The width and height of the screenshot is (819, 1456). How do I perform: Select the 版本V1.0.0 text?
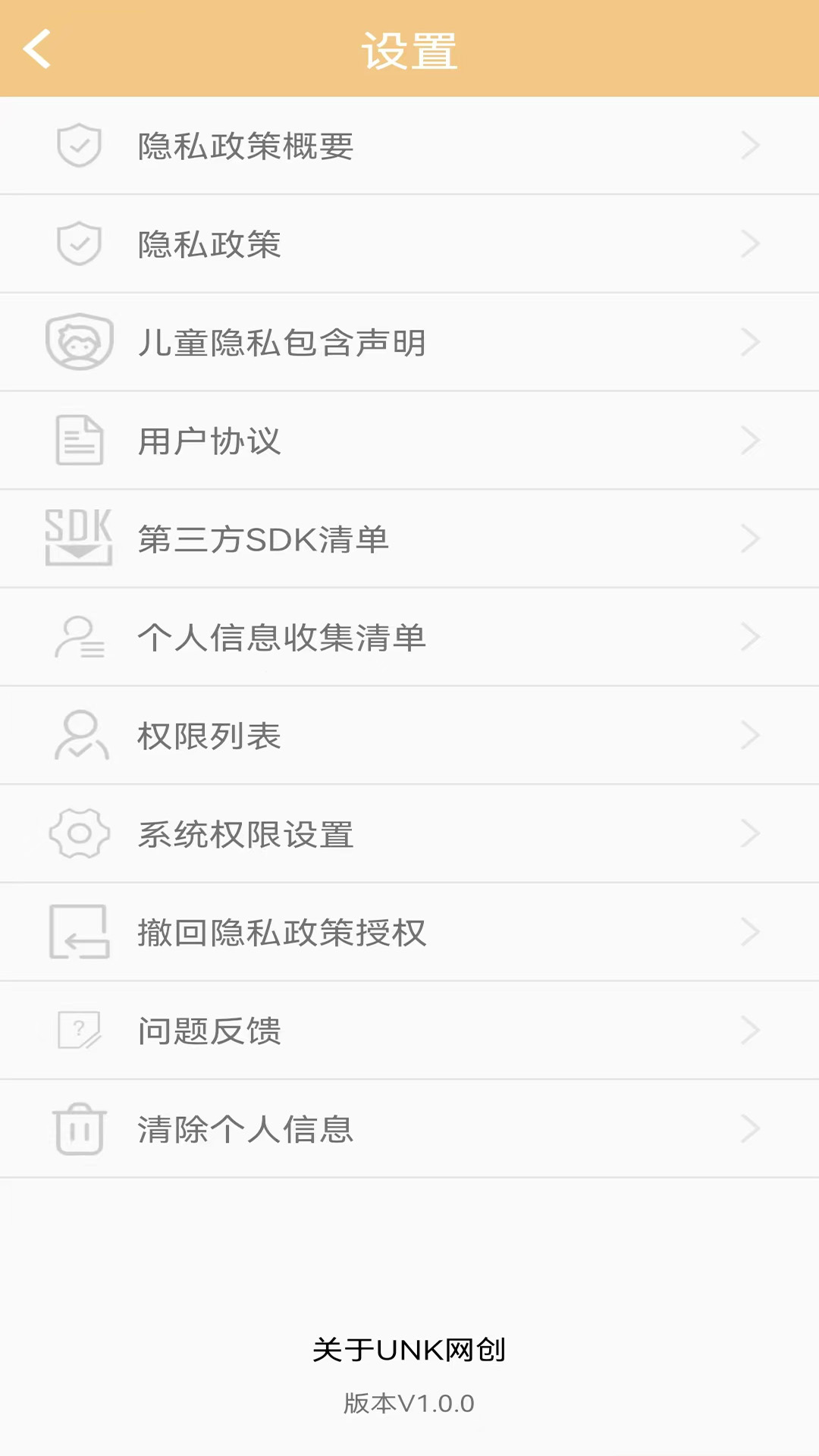tap(409, 1402)
